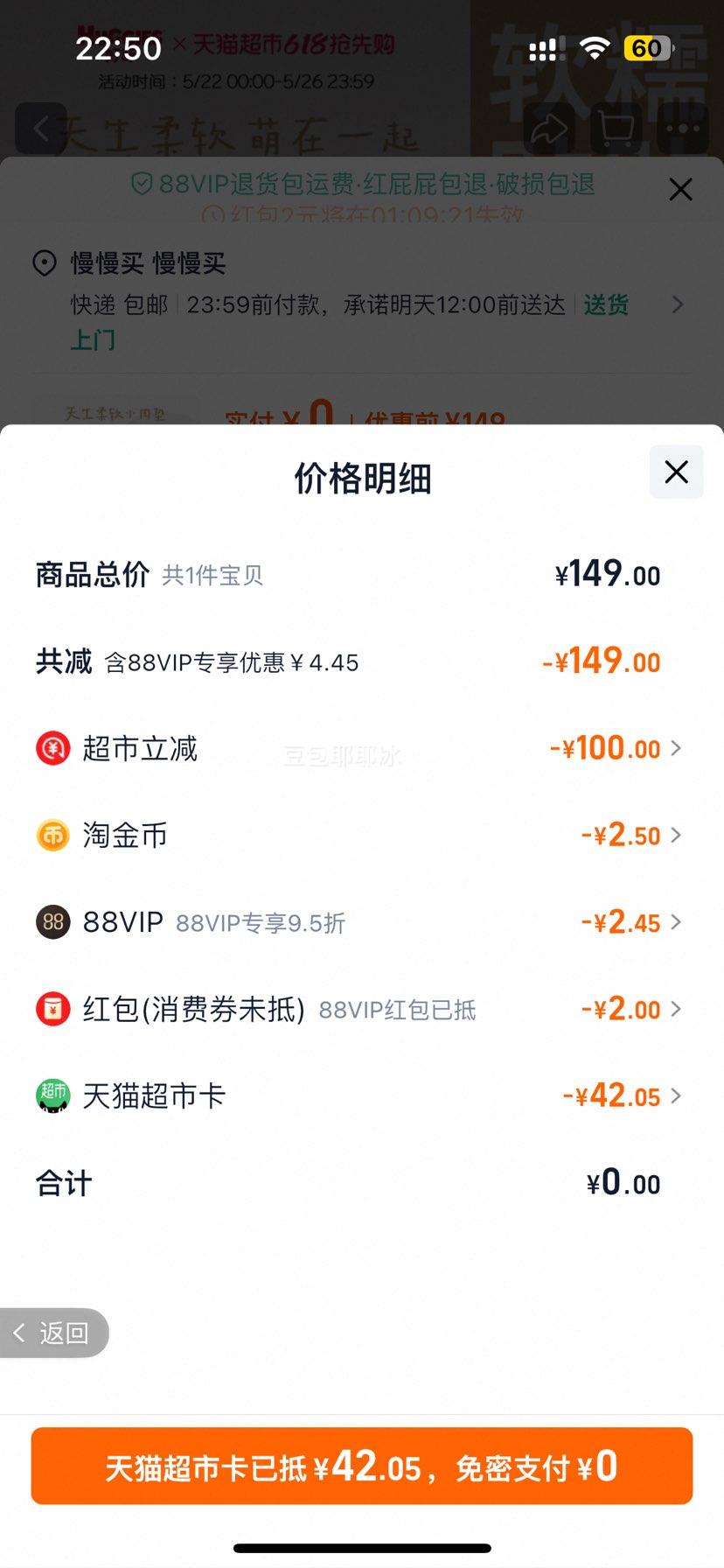Dismiss the dimmed order panel behind the sheet
This screenshot has width=724, height=1568.
[680, 189]
